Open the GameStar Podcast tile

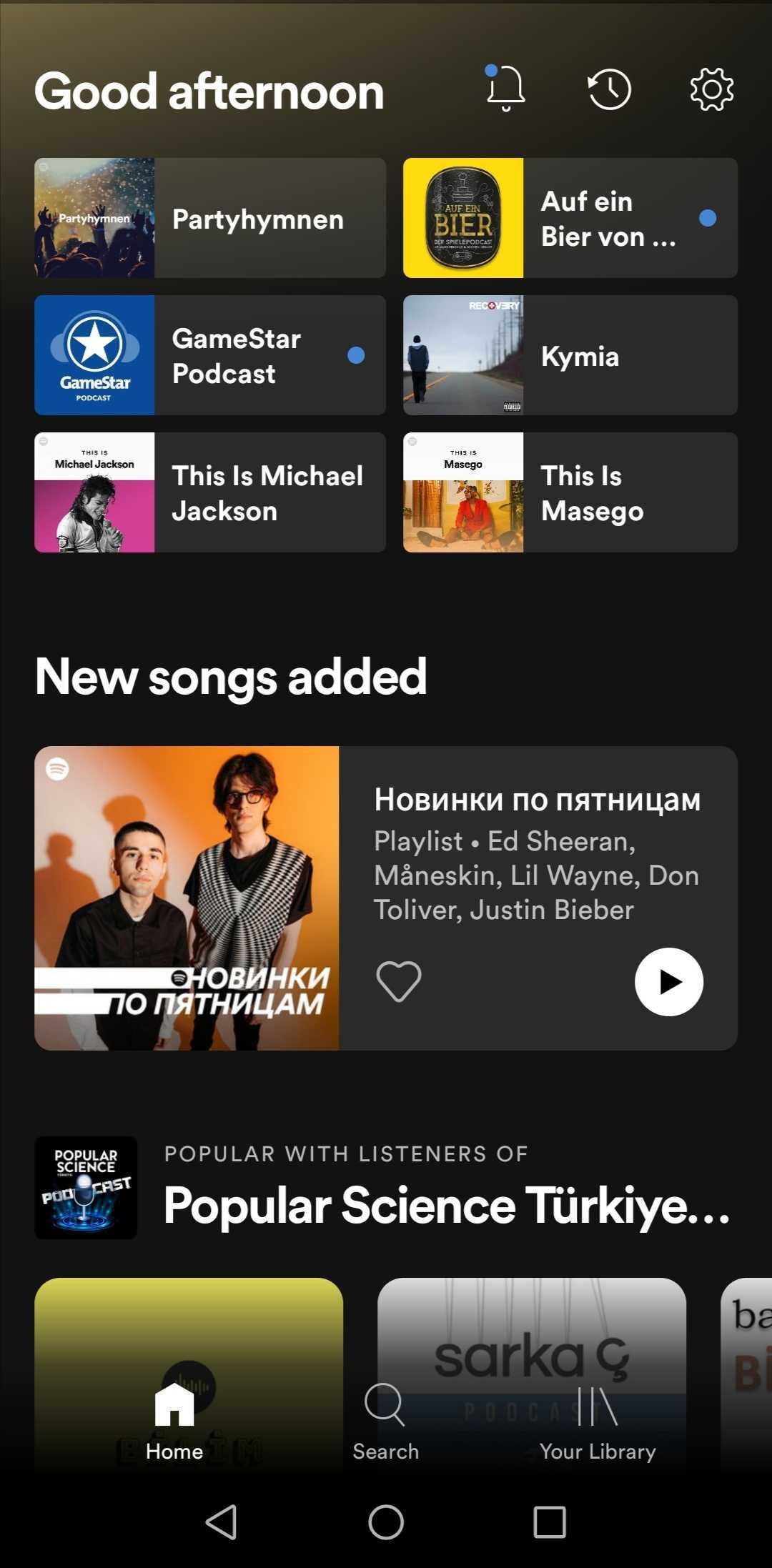[210, 355]
